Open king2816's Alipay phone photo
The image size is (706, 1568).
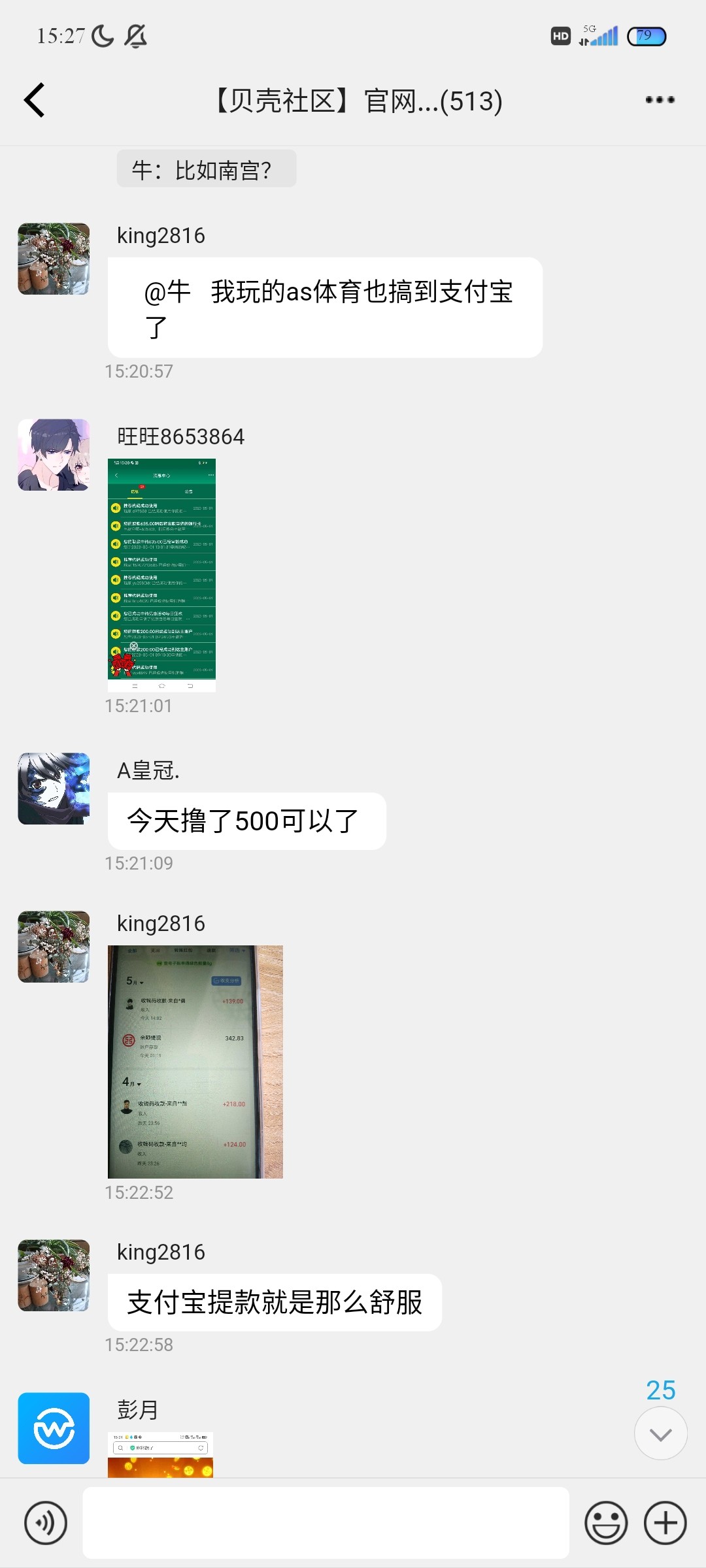[x=195, y=1062]
